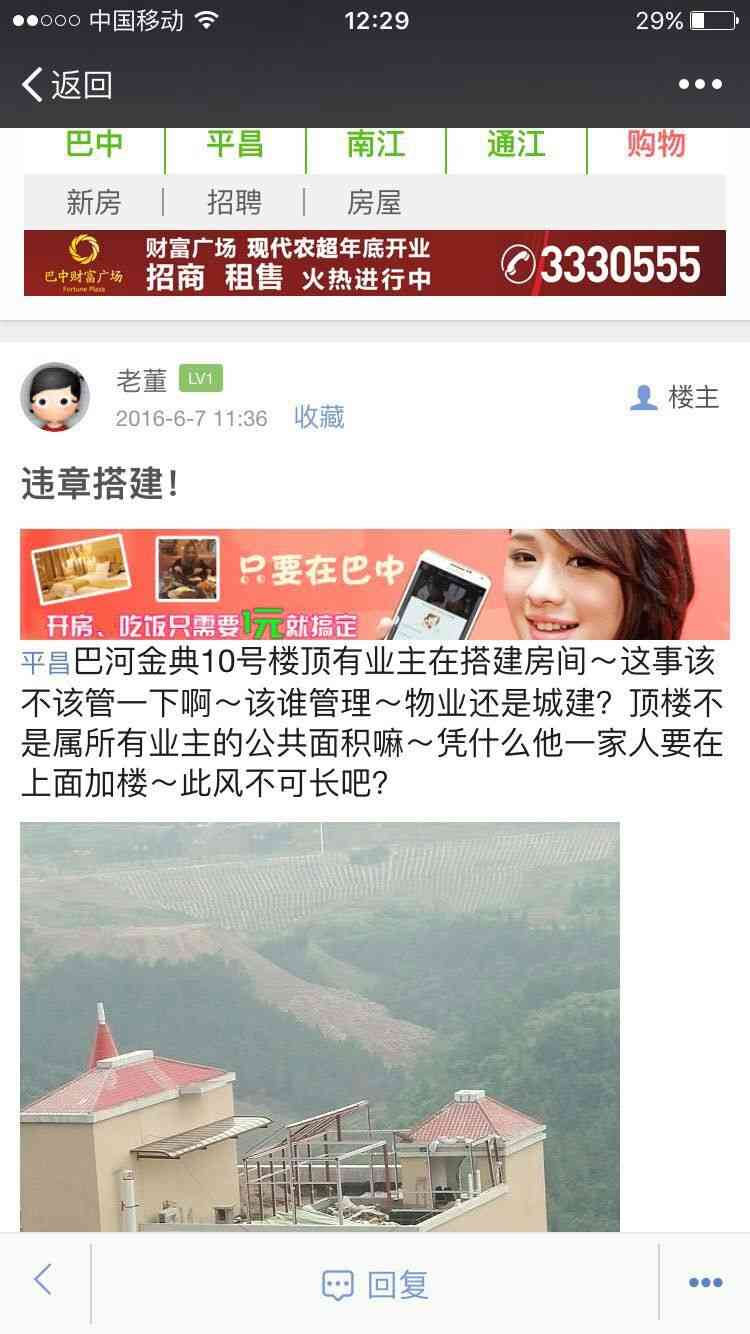Open the 财富广场 advertisement banner
Screen dimensions: 750x1334
pos(375,263)
